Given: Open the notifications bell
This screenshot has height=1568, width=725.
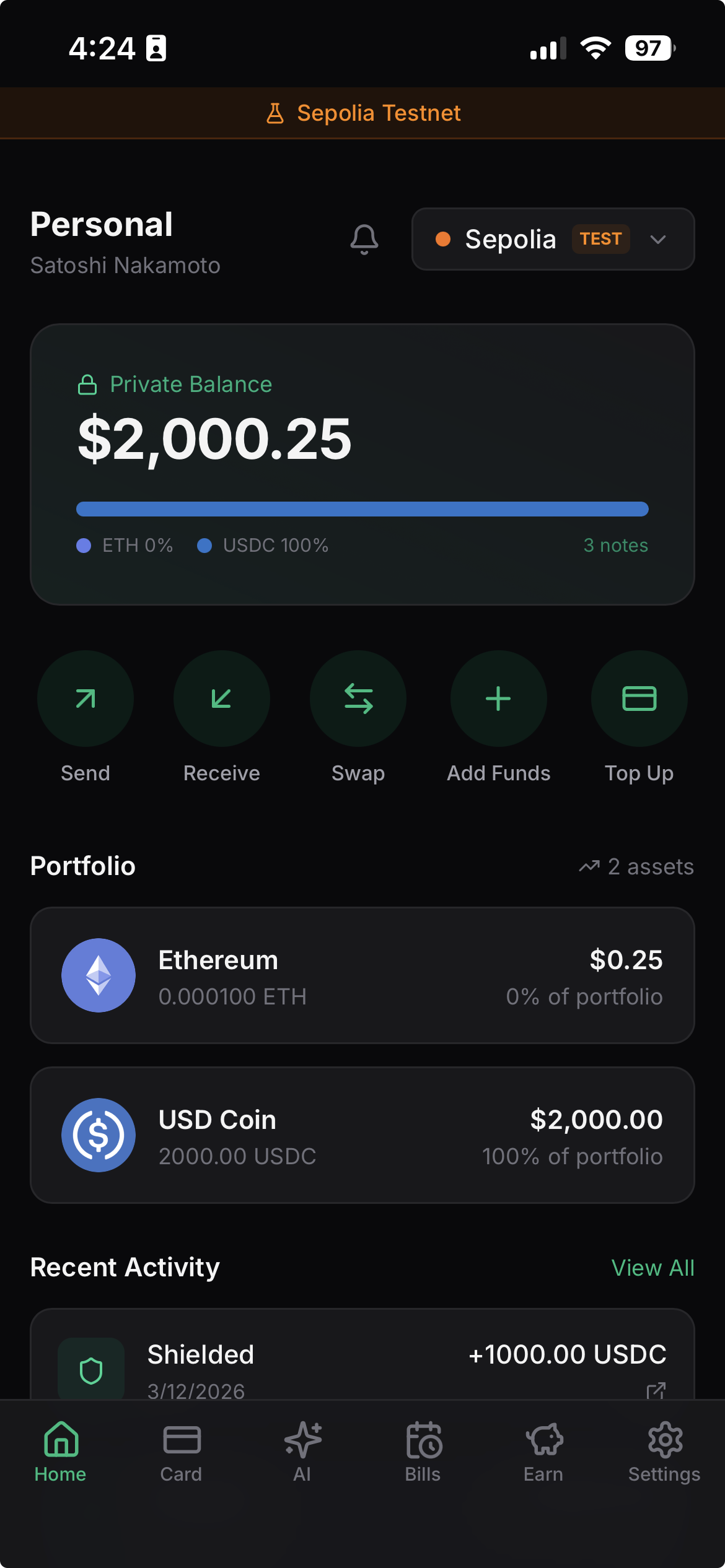Looking at the screenshot, I should [364, 240].
